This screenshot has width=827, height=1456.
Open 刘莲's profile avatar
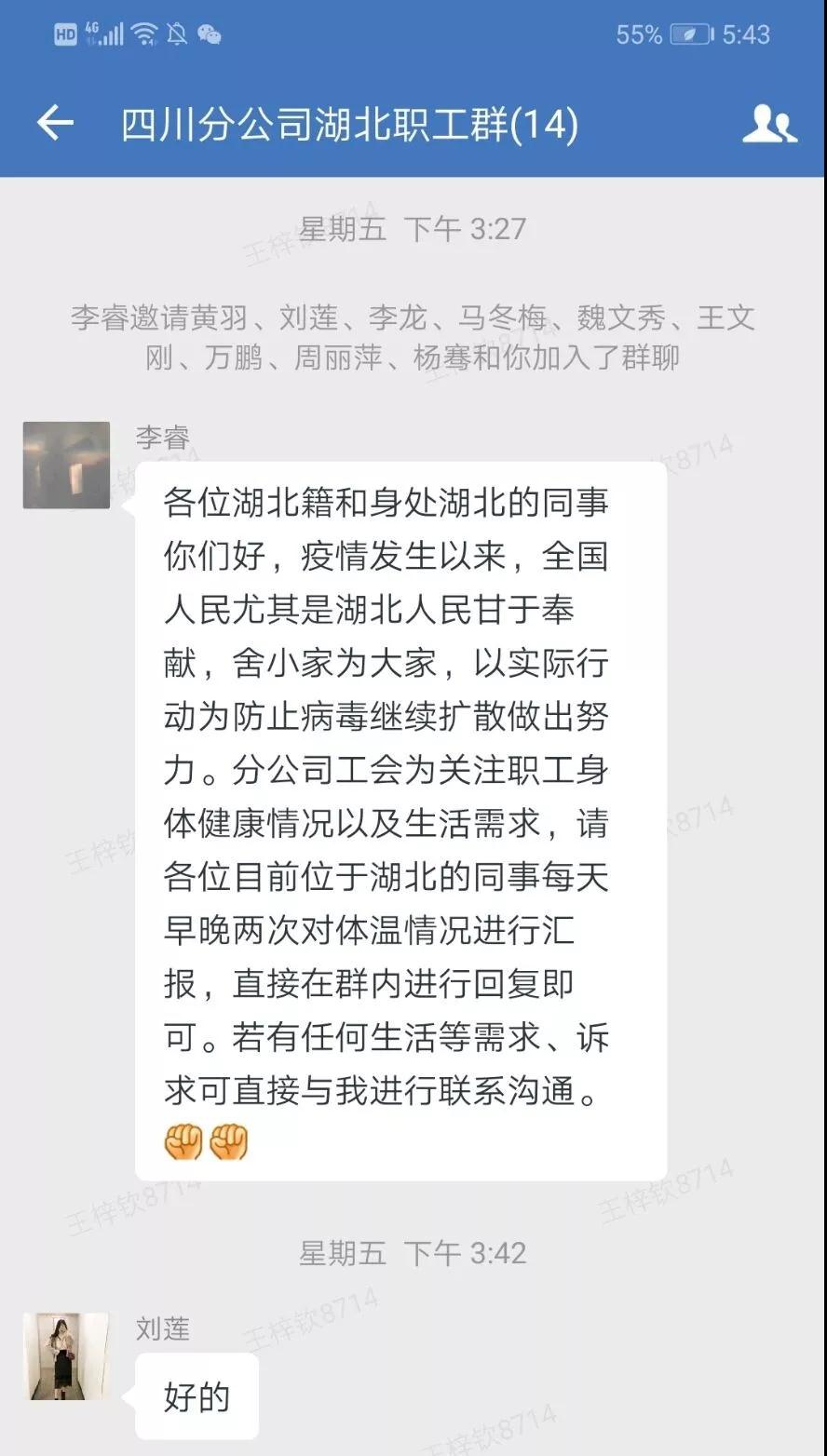pyautogui.click(x=66, y=1356)
